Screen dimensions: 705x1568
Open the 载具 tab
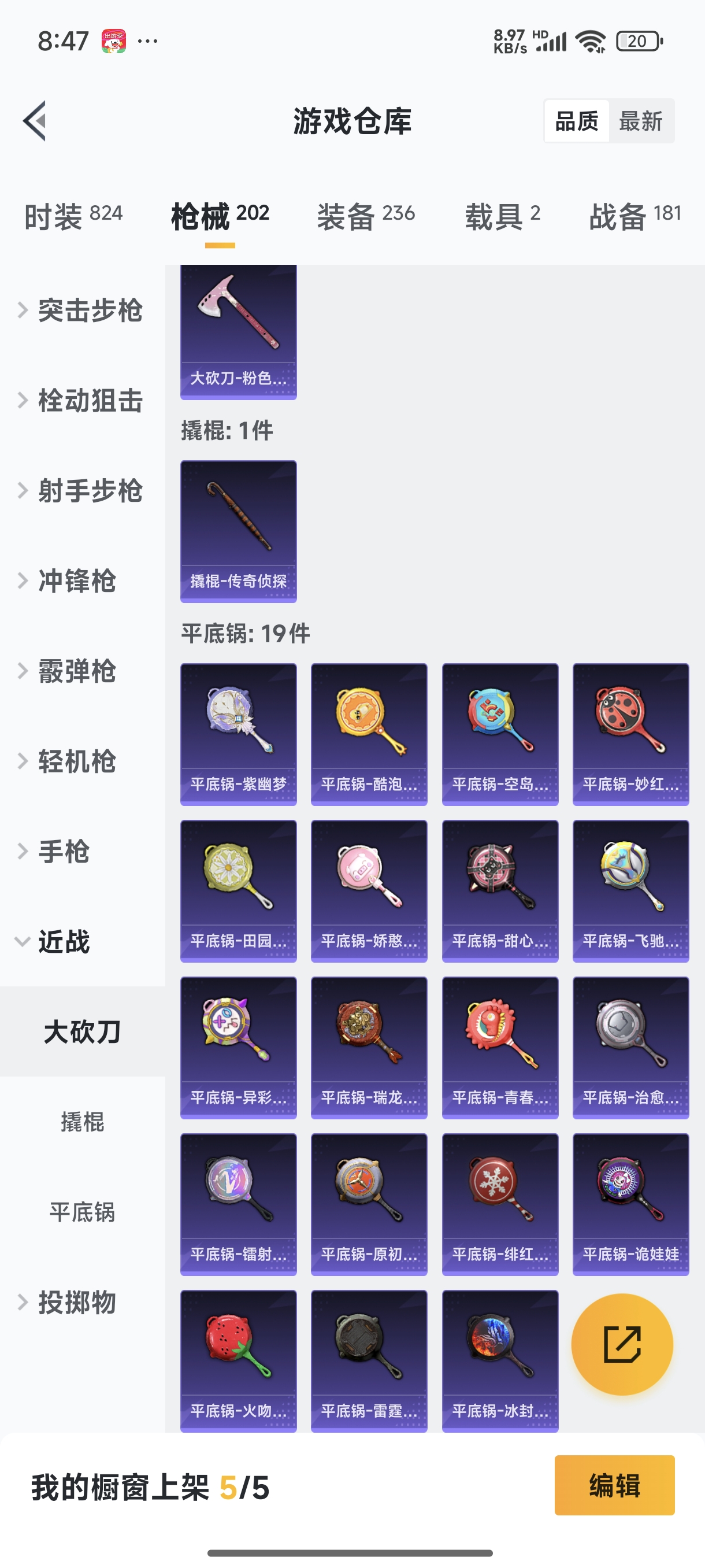502,216
